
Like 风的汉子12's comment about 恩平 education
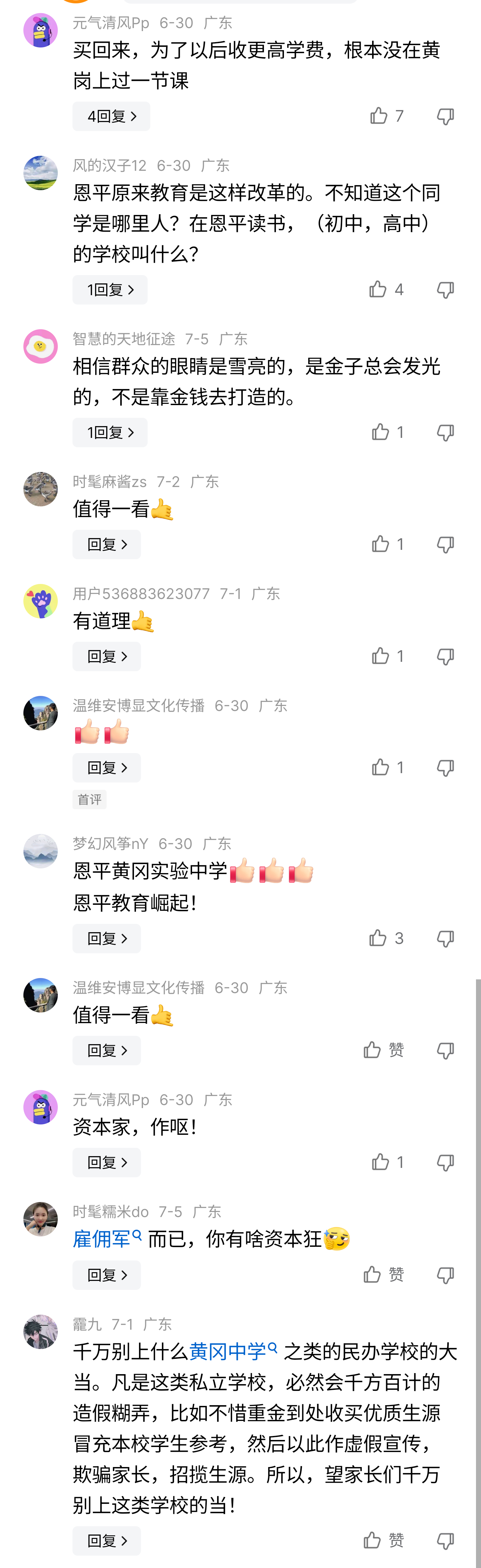click(x=378, y=289)
